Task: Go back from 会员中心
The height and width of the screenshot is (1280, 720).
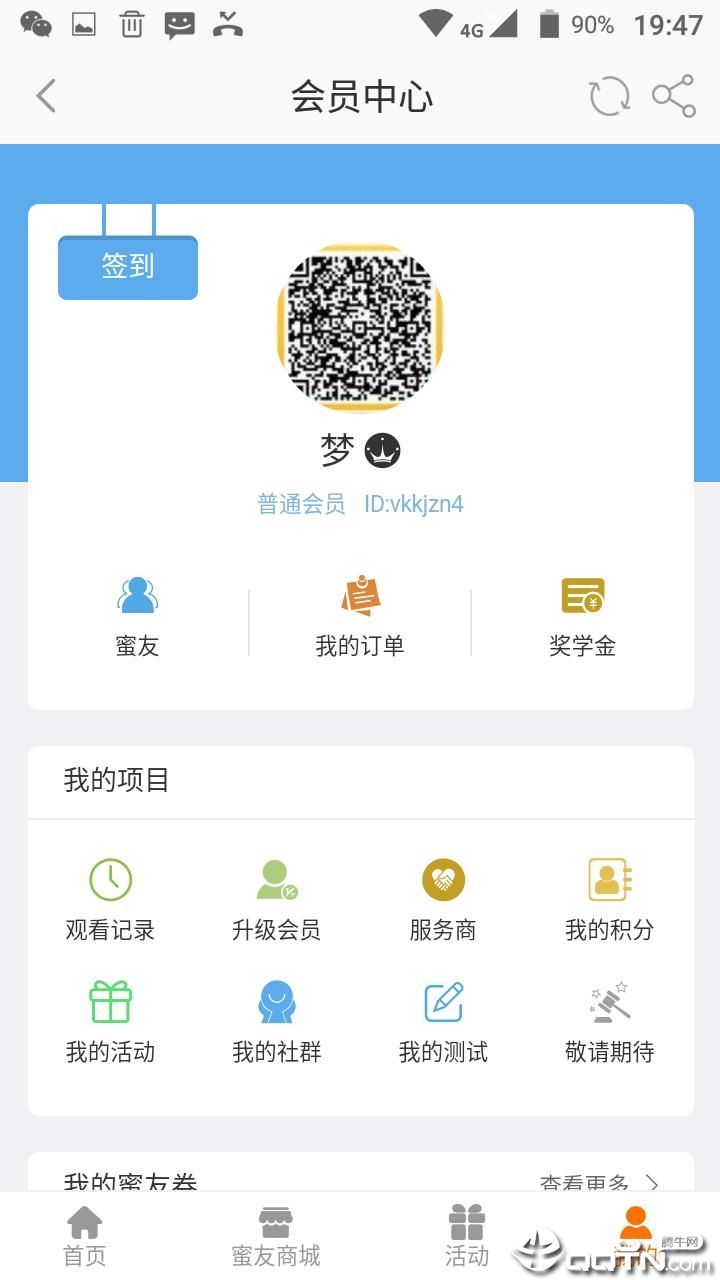Action: pyautogui.click(x=46, y=97)
